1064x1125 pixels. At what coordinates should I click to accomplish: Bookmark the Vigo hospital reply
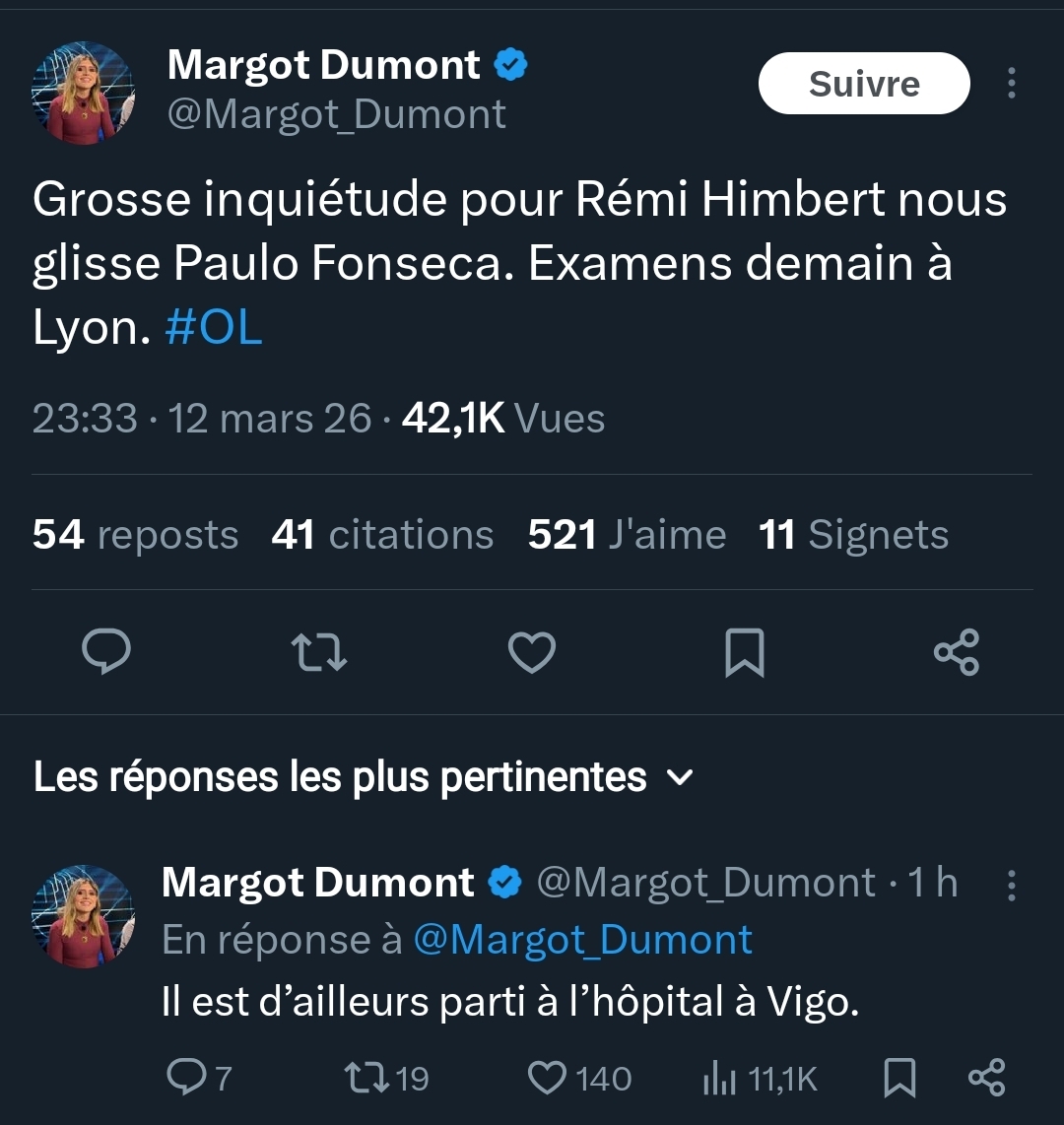[x=898, y=1078]
